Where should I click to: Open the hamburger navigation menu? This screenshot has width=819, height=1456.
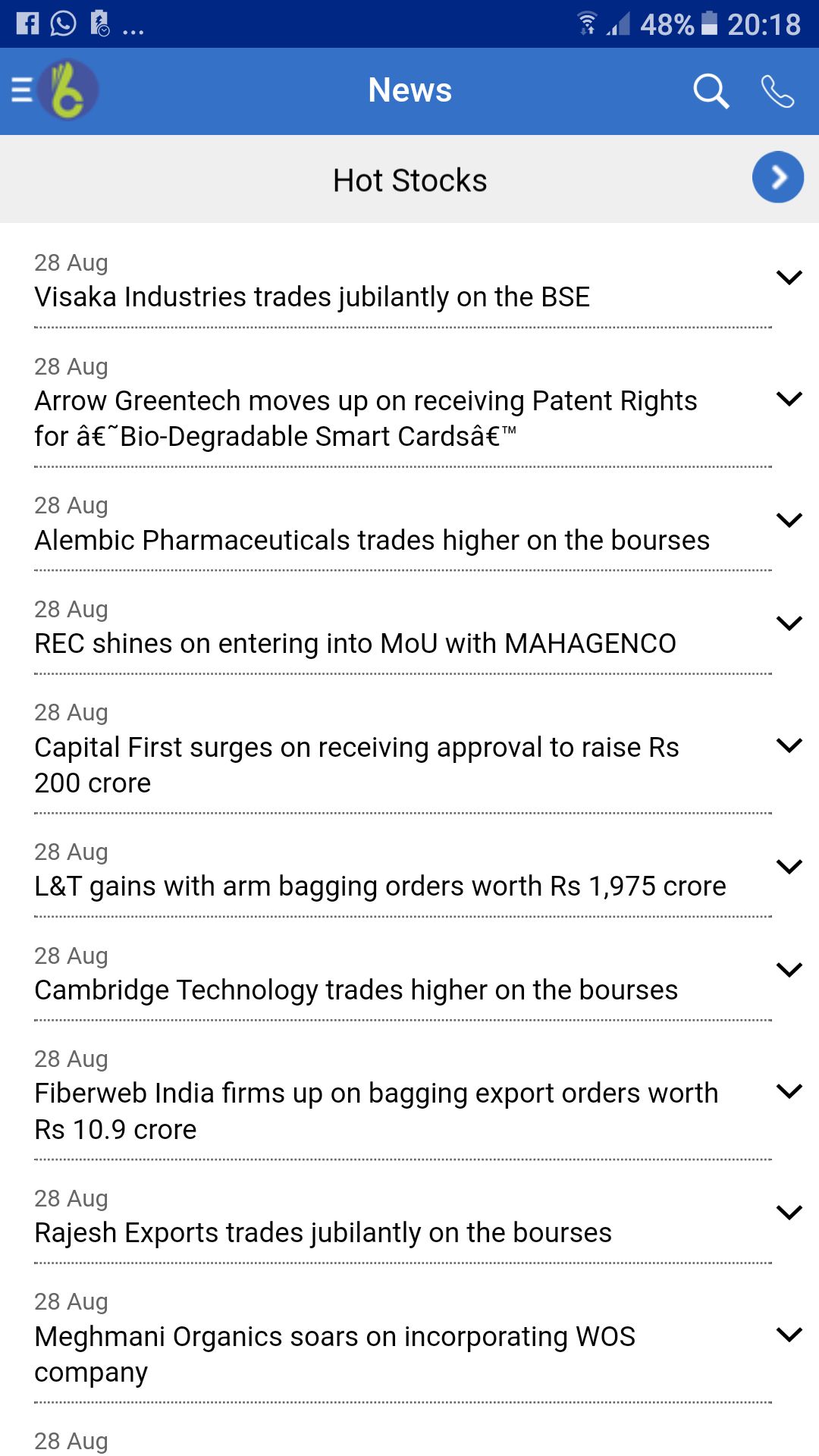pyautogui.click(x=20, y=89)
